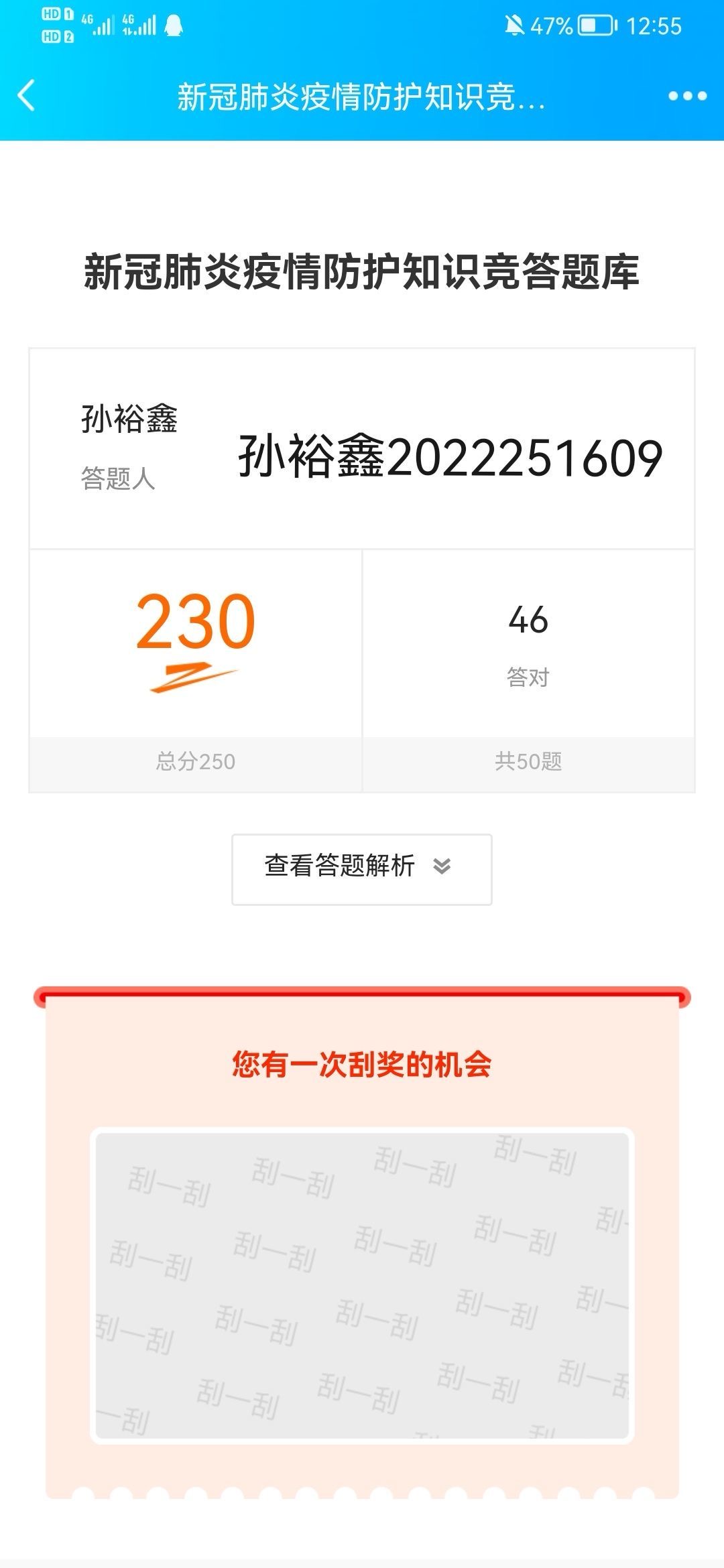Go back using the top-left arrow
724x1568 pixels.
point(26,95)
